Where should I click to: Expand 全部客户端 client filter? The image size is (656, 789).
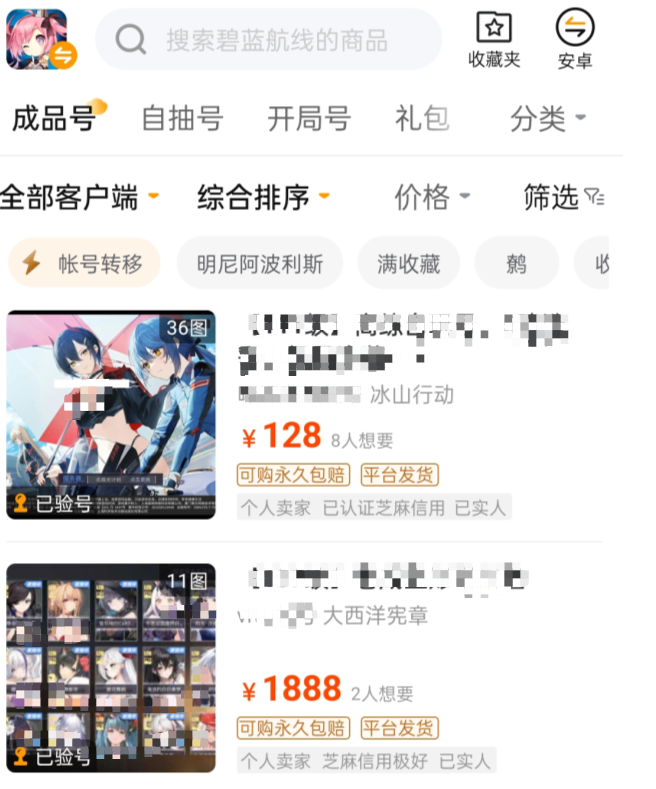pos(78,197)
